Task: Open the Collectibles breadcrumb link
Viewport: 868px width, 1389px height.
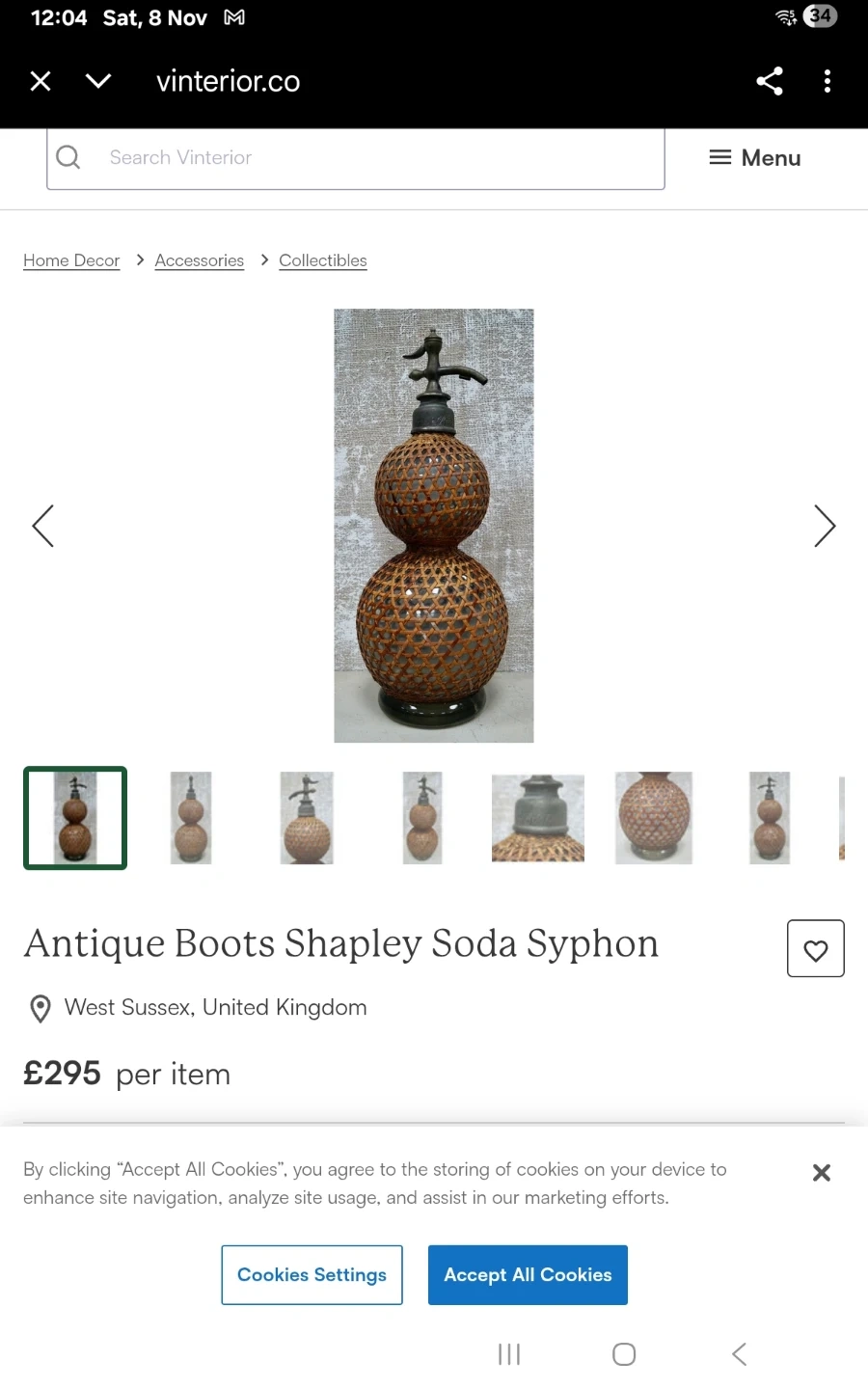Action: click(x=323, y=260)
